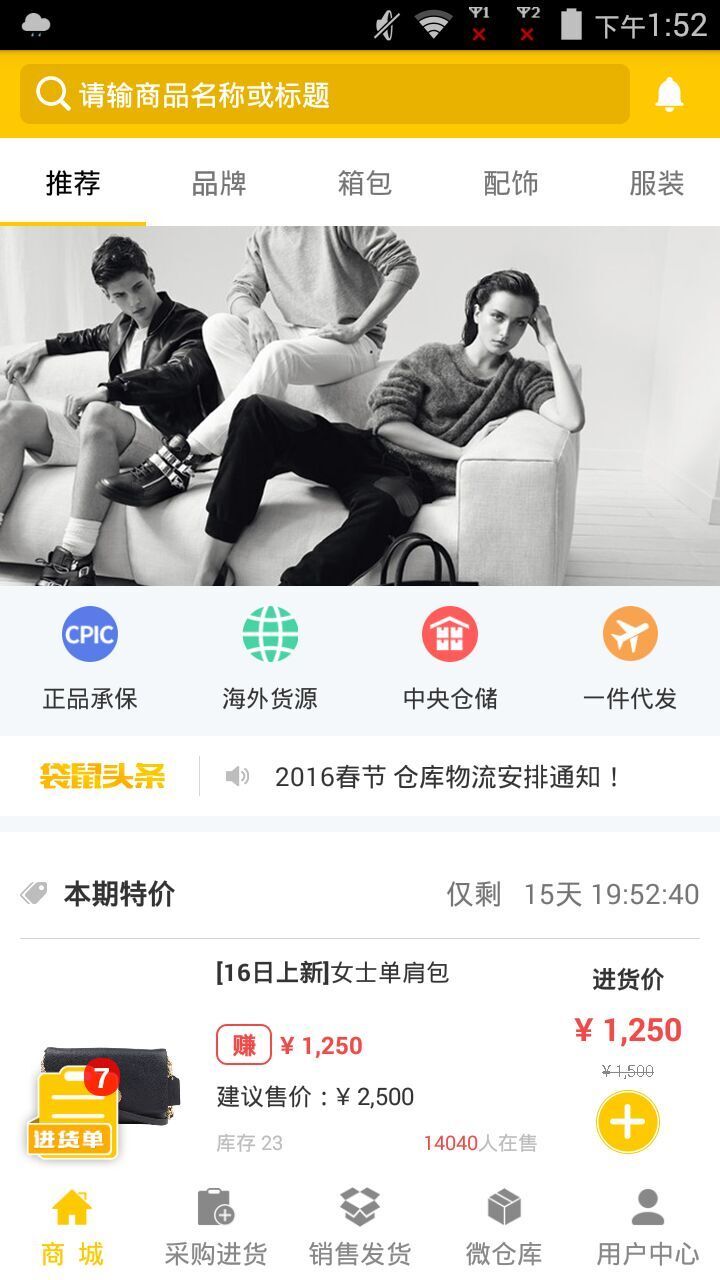Switch to the 箱包 tab
Image resolution: width=720 pixels, height=1280 pixels.
(x=364, y=184)
